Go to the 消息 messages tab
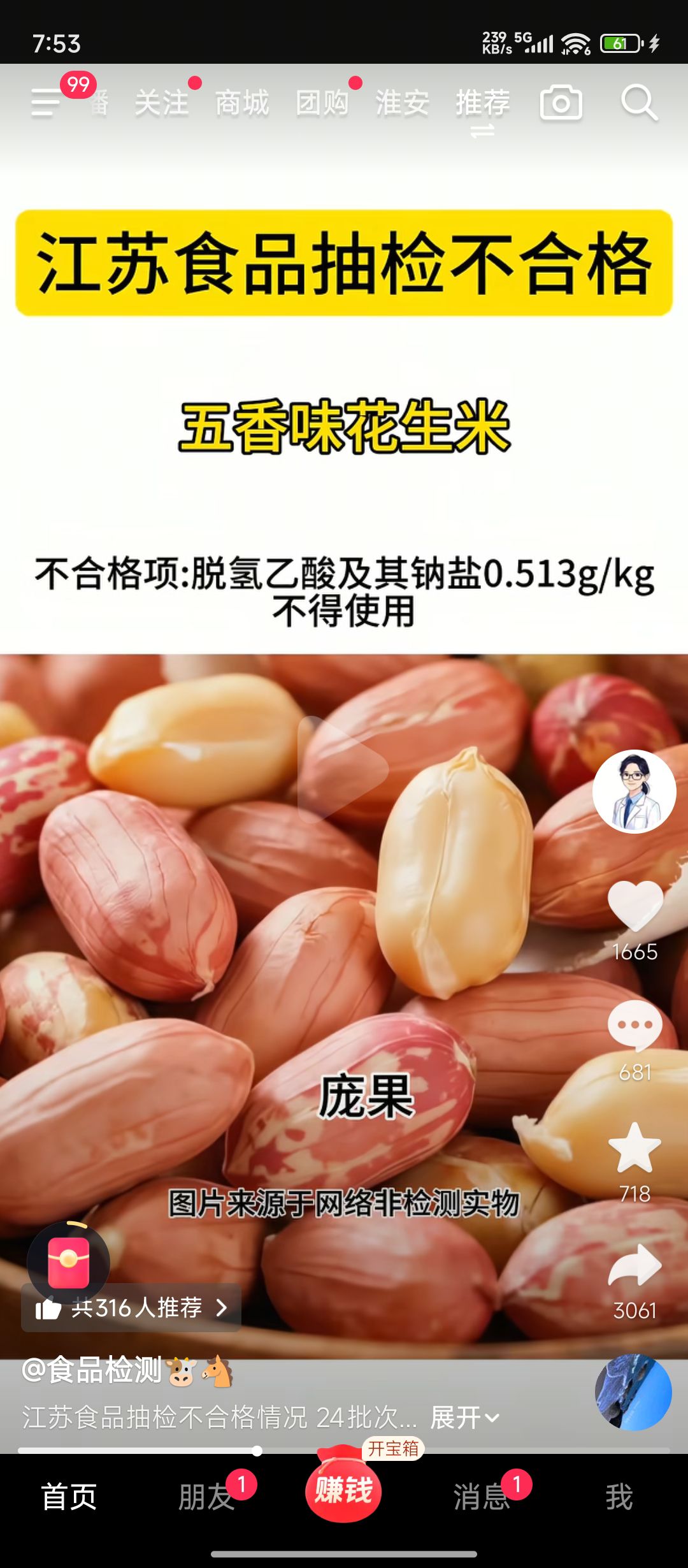Screen dimensions: 688x1568 (482, 1497)
